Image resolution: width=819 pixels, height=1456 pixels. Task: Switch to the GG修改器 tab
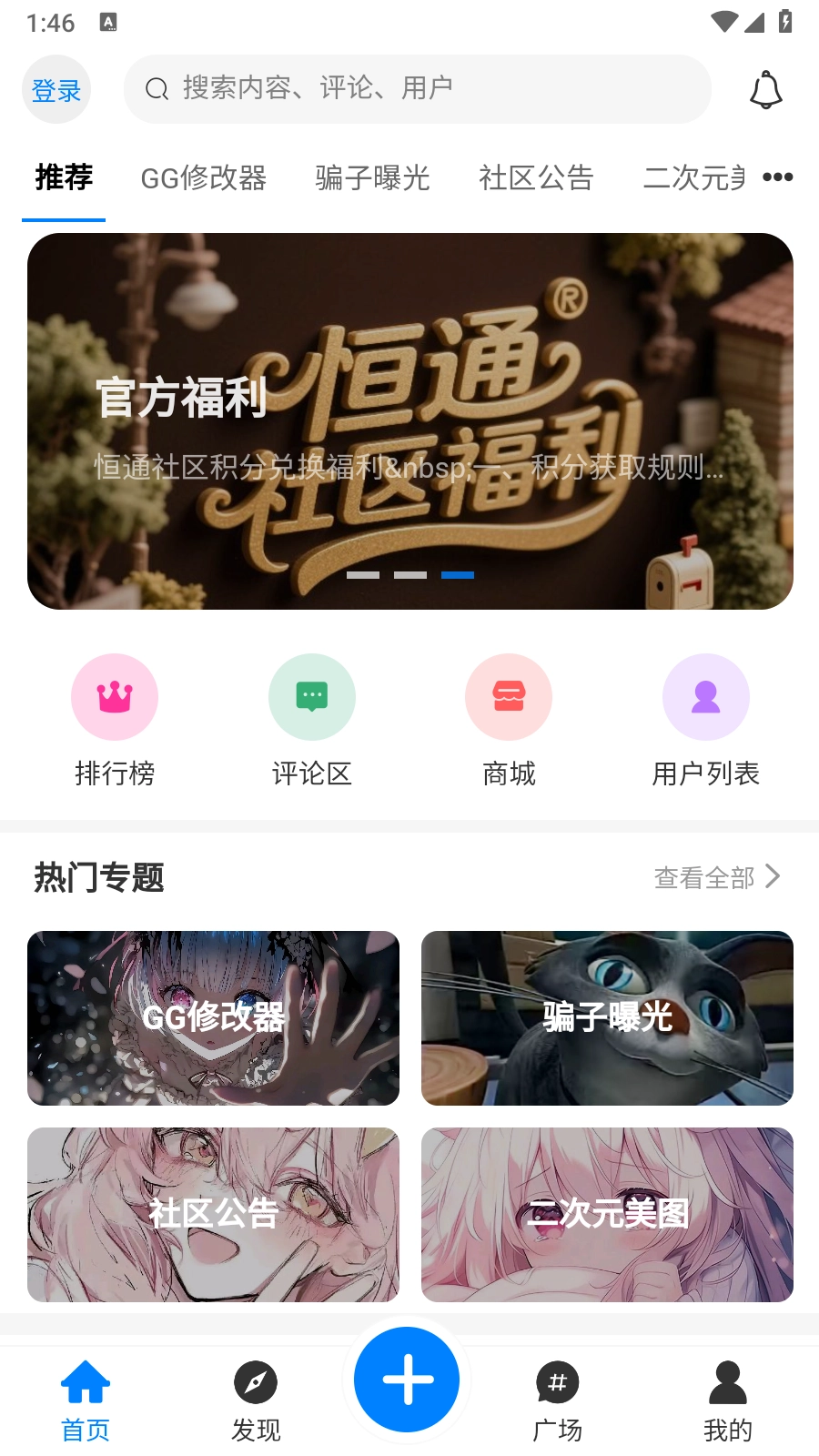pyautogui.click(x=203, y=177)
